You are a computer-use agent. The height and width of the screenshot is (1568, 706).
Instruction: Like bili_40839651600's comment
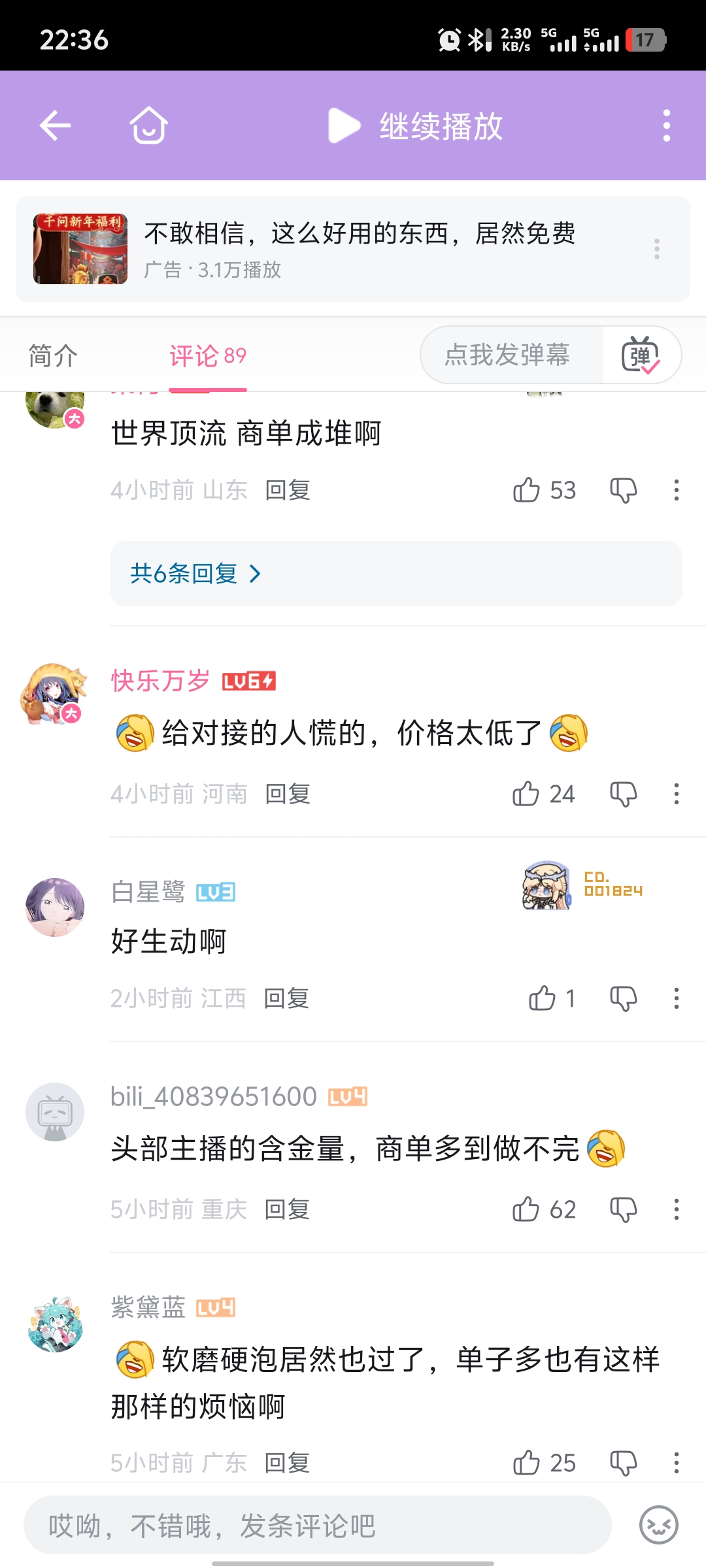(x=527, y=1209)
